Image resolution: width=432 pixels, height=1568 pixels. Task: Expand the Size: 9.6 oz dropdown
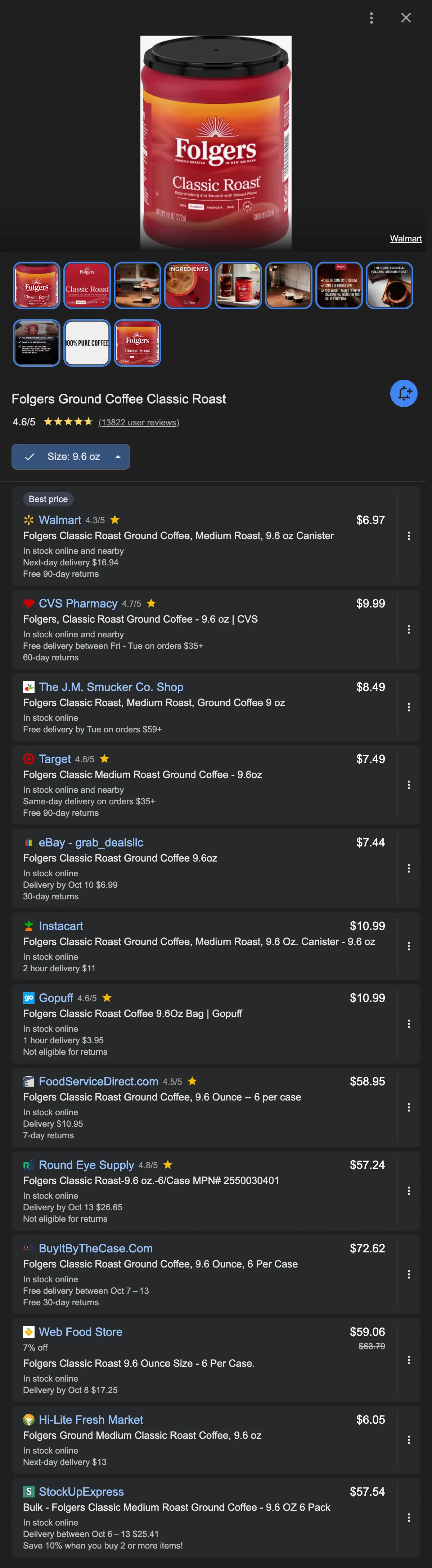[x=71, y=457]
